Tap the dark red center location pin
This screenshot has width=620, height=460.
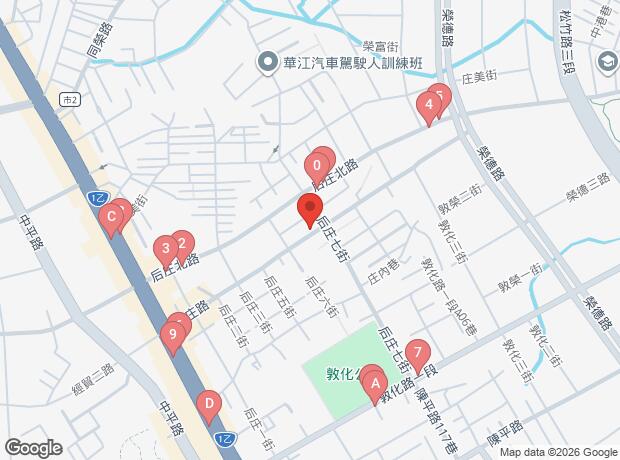point(310,209)
